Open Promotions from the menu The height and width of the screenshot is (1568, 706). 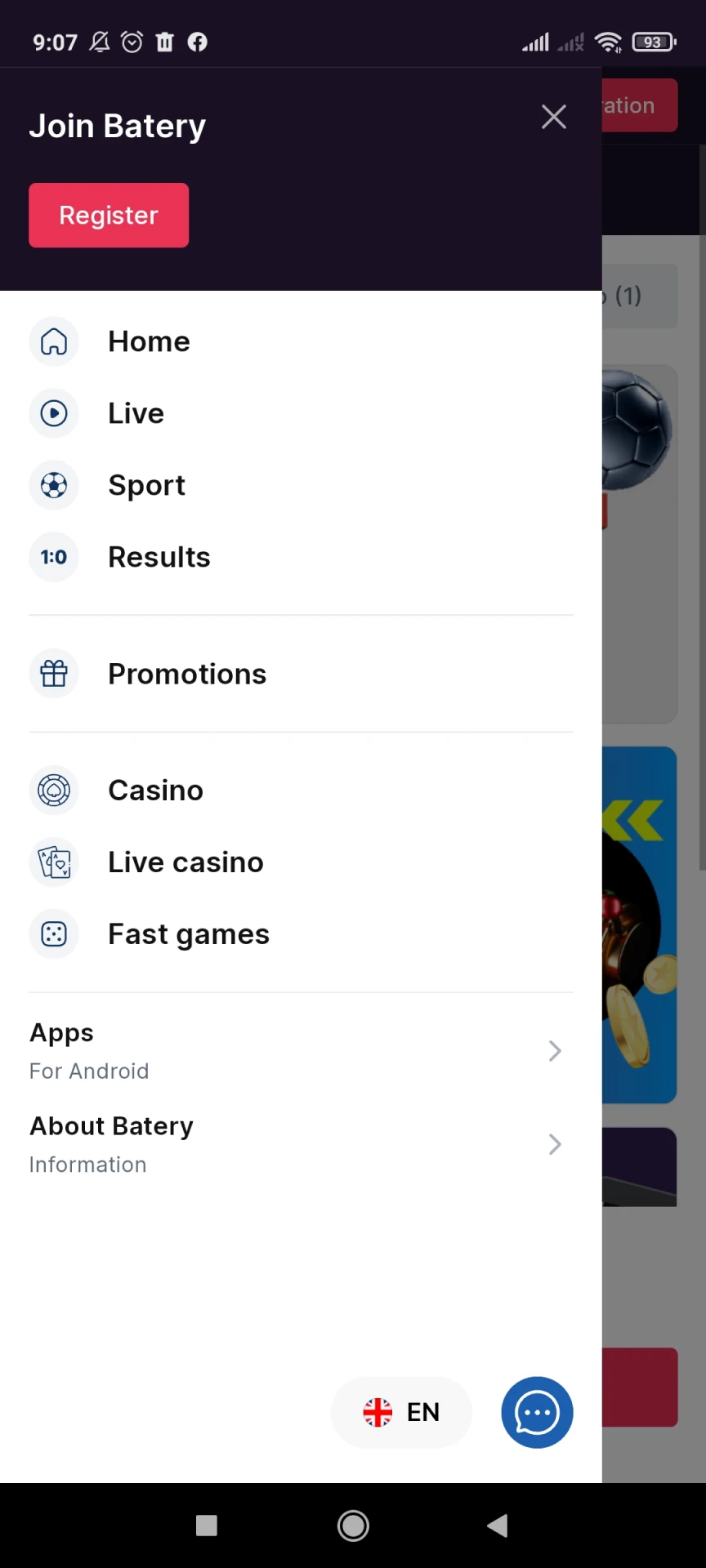coord(186,673)
